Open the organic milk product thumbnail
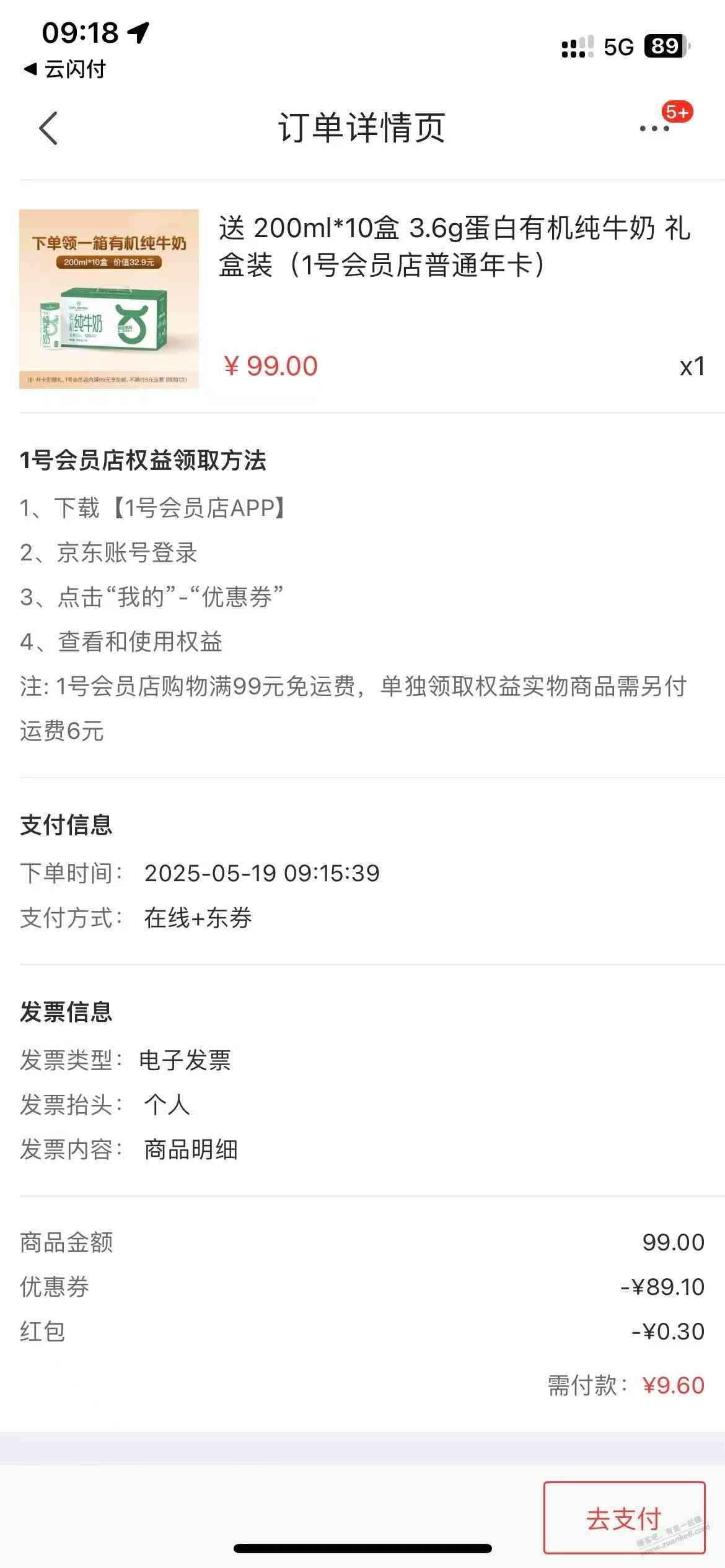This screenshot has height=1568, width=725. (x=109, y=299)
